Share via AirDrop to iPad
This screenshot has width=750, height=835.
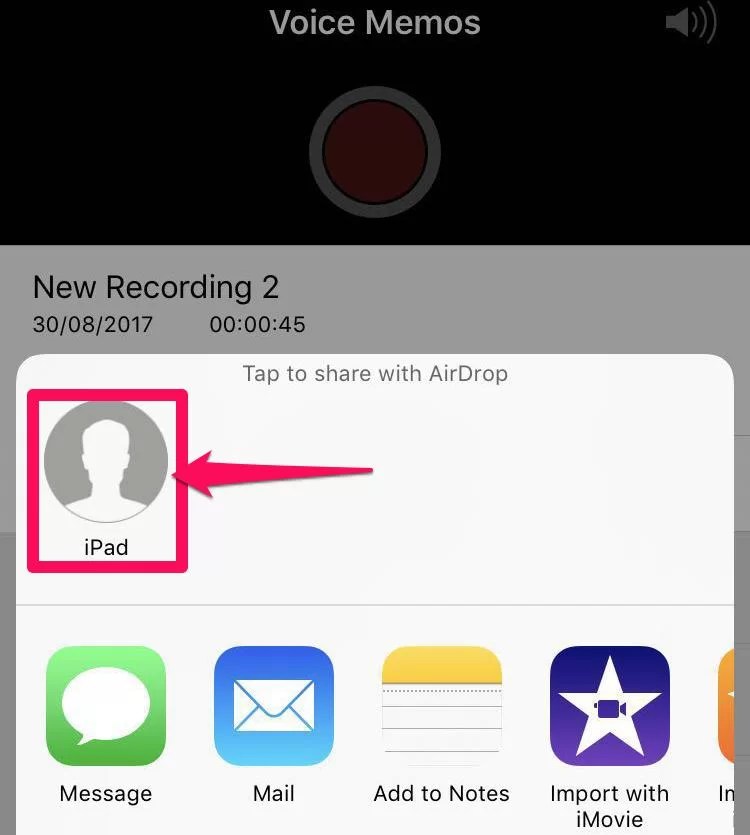(x=106, y=462)
